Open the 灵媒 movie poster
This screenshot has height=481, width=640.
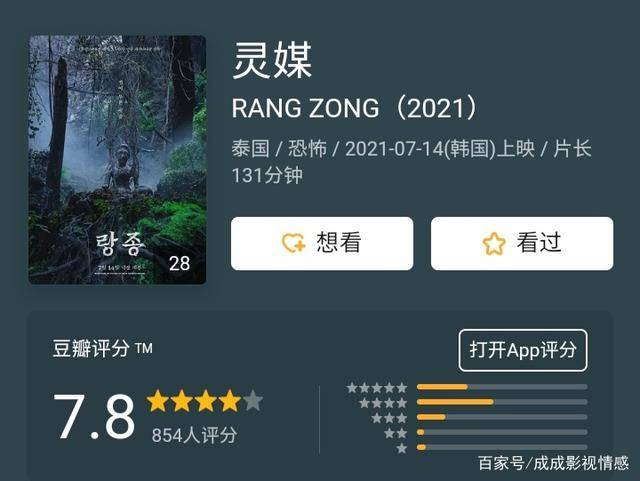pyautogui.click(x=117, y=160)
